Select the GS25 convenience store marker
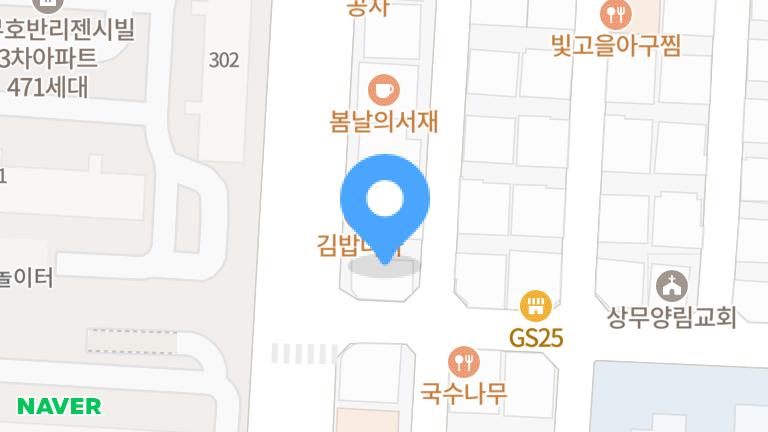The height and width of the screenshot is (432, 768). point(536,306)
